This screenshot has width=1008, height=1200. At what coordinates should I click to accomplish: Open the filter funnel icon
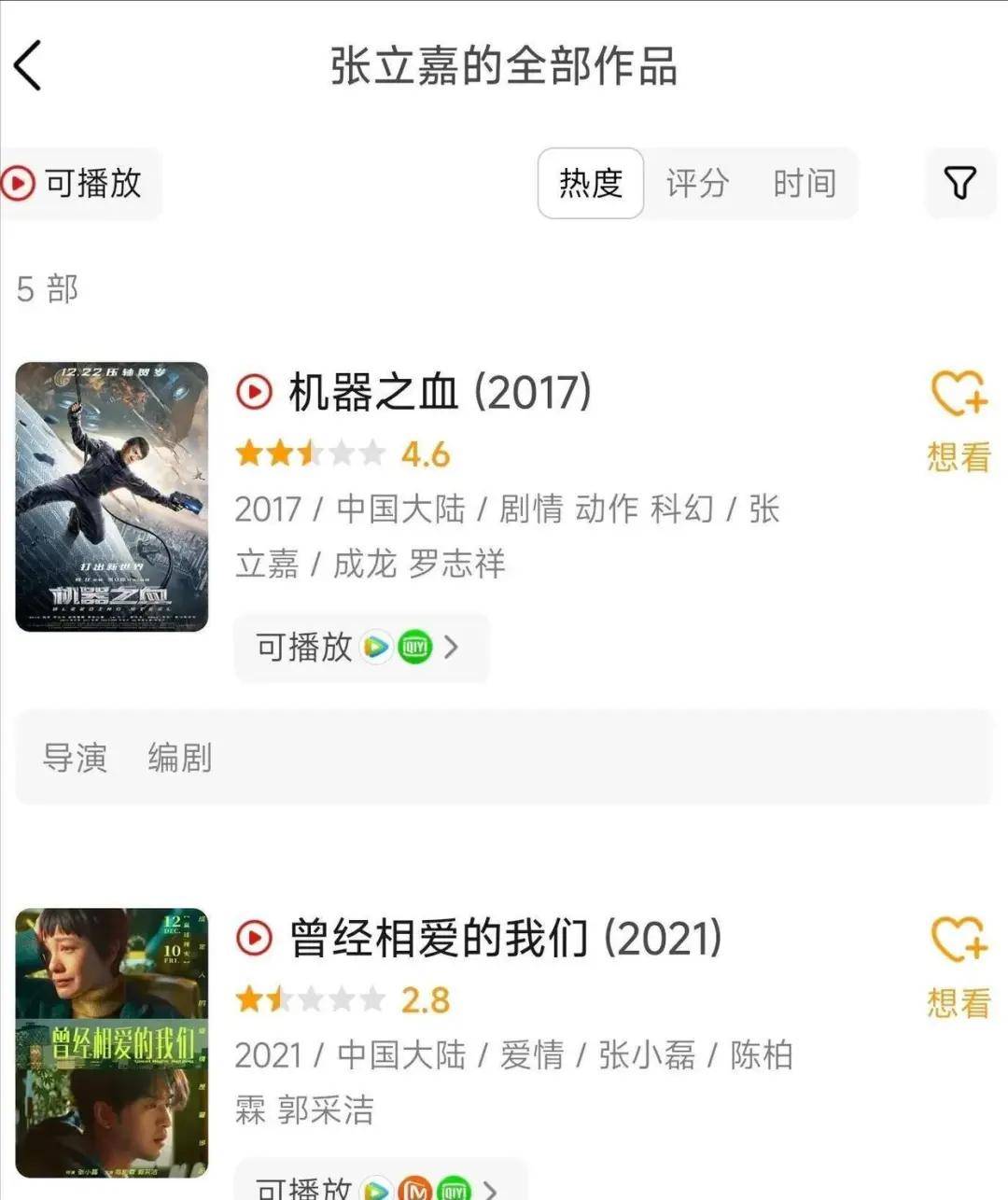(x=959, y=183)
